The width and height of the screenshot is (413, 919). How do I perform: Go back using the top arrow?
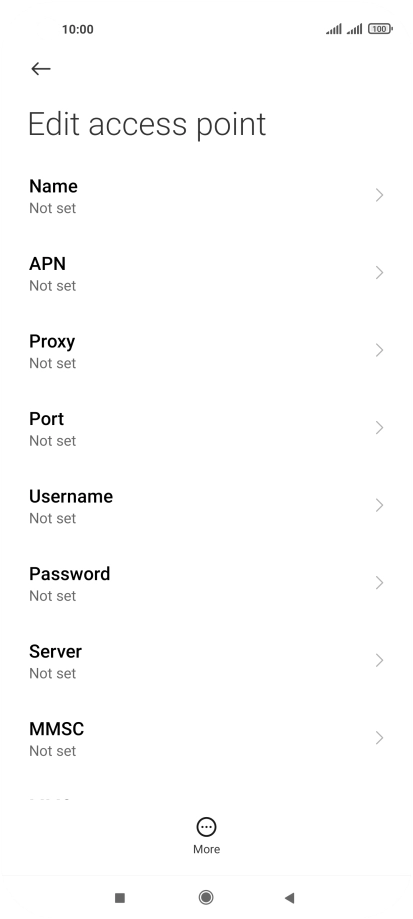tap(40, 69)
